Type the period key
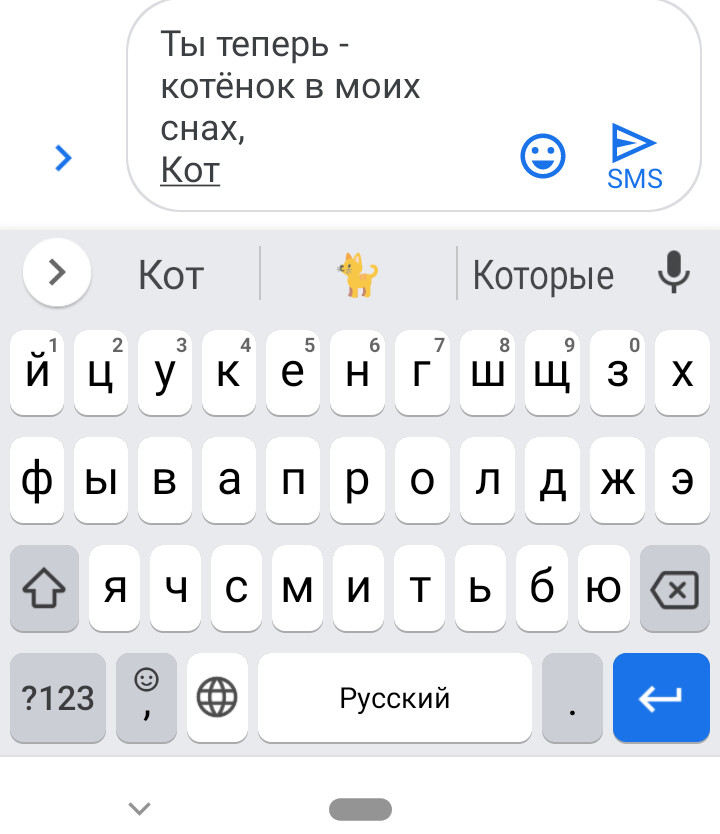Viewport: 720px width, 834px height. (x=572, y=698)
